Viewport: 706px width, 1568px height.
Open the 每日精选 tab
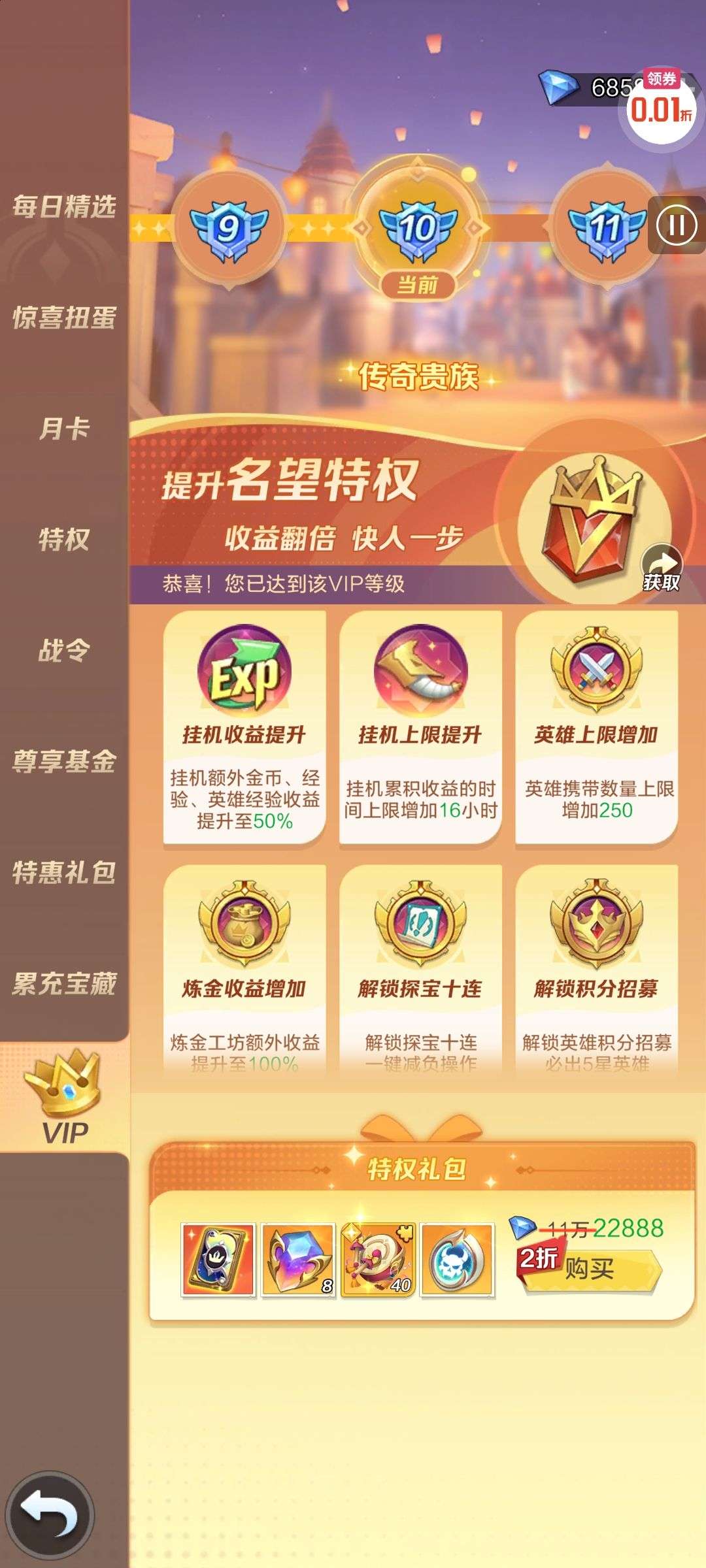pos(64,206)
